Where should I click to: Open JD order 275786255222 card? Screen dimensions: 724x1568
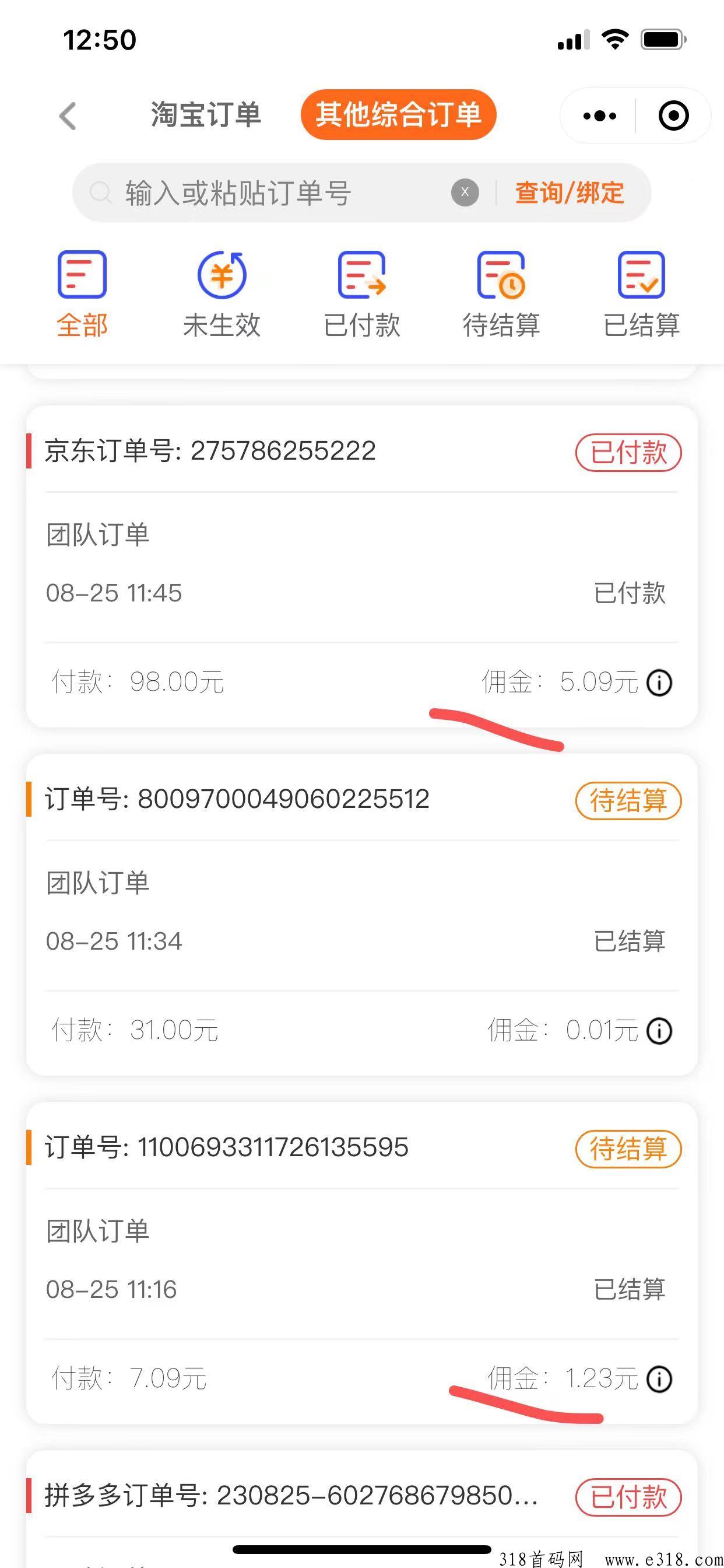[362, 566]
